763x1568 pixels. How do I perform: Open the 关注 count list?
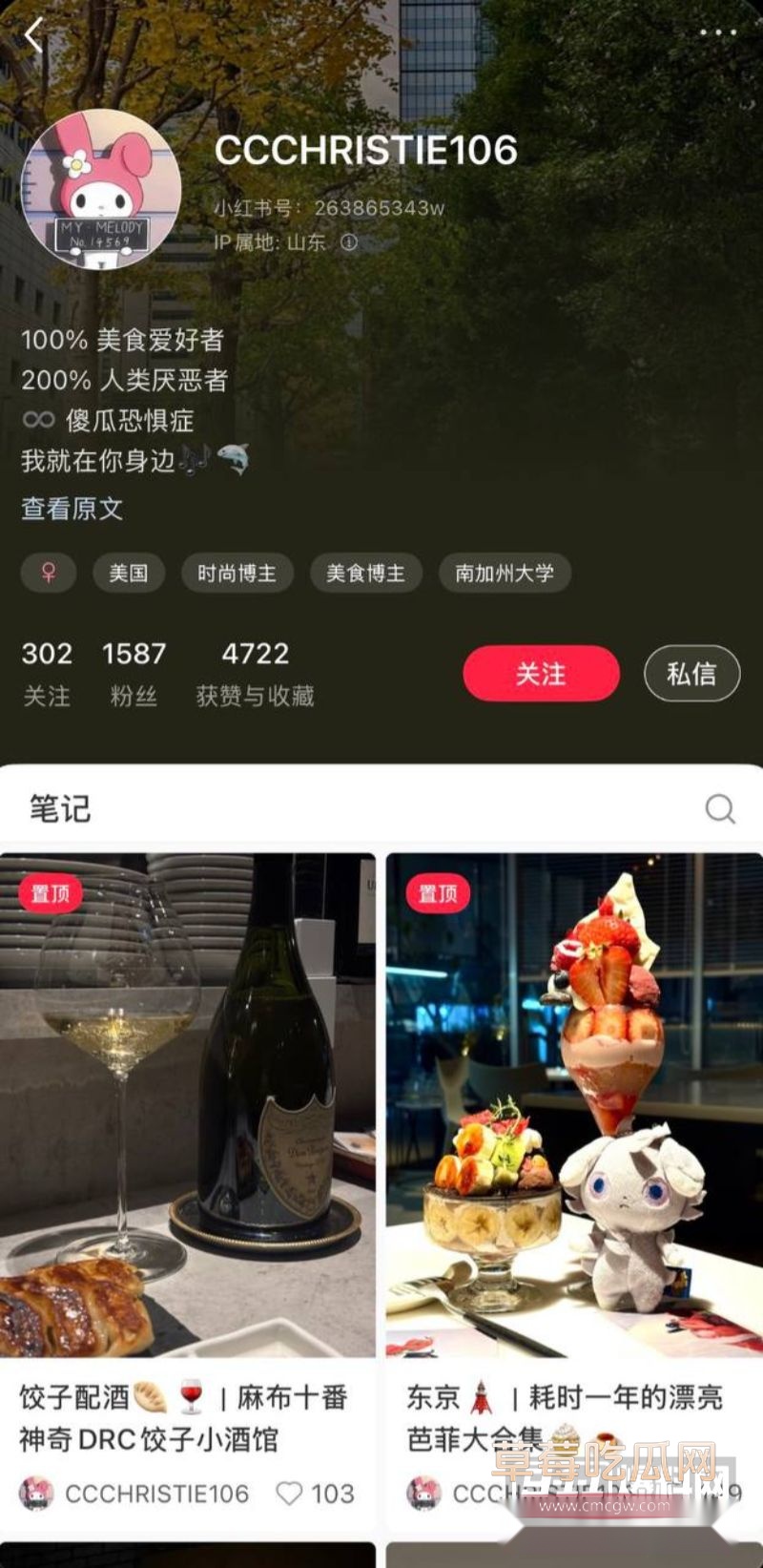click(46, 668)
